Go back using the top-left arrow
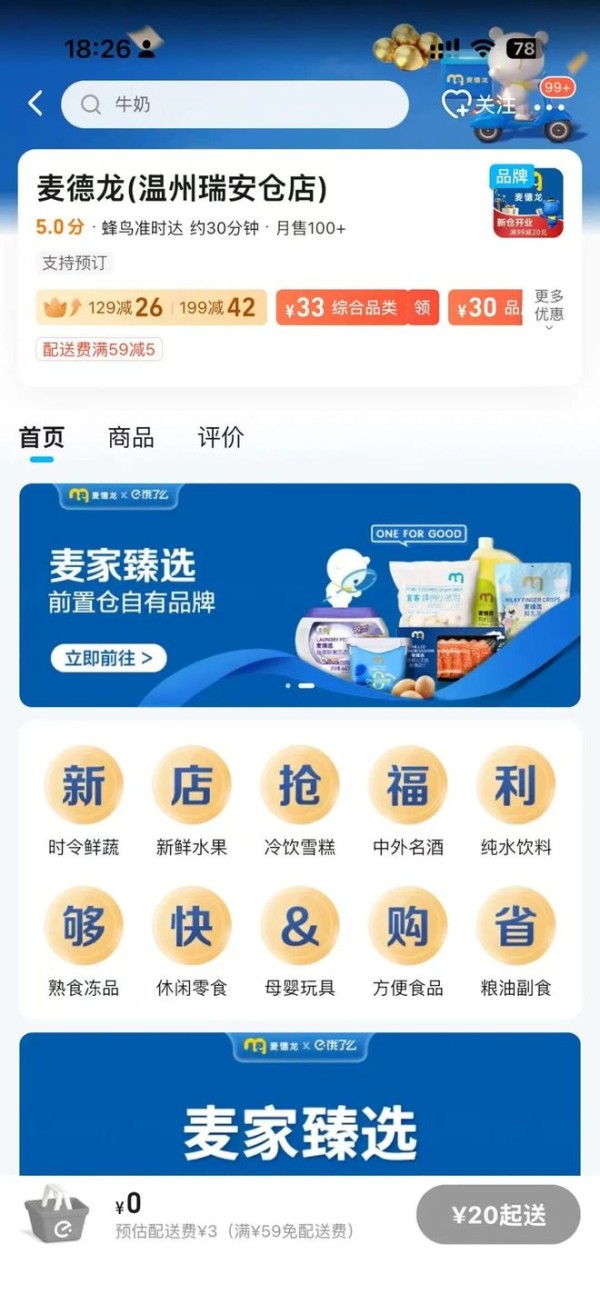 coord(36,103)
